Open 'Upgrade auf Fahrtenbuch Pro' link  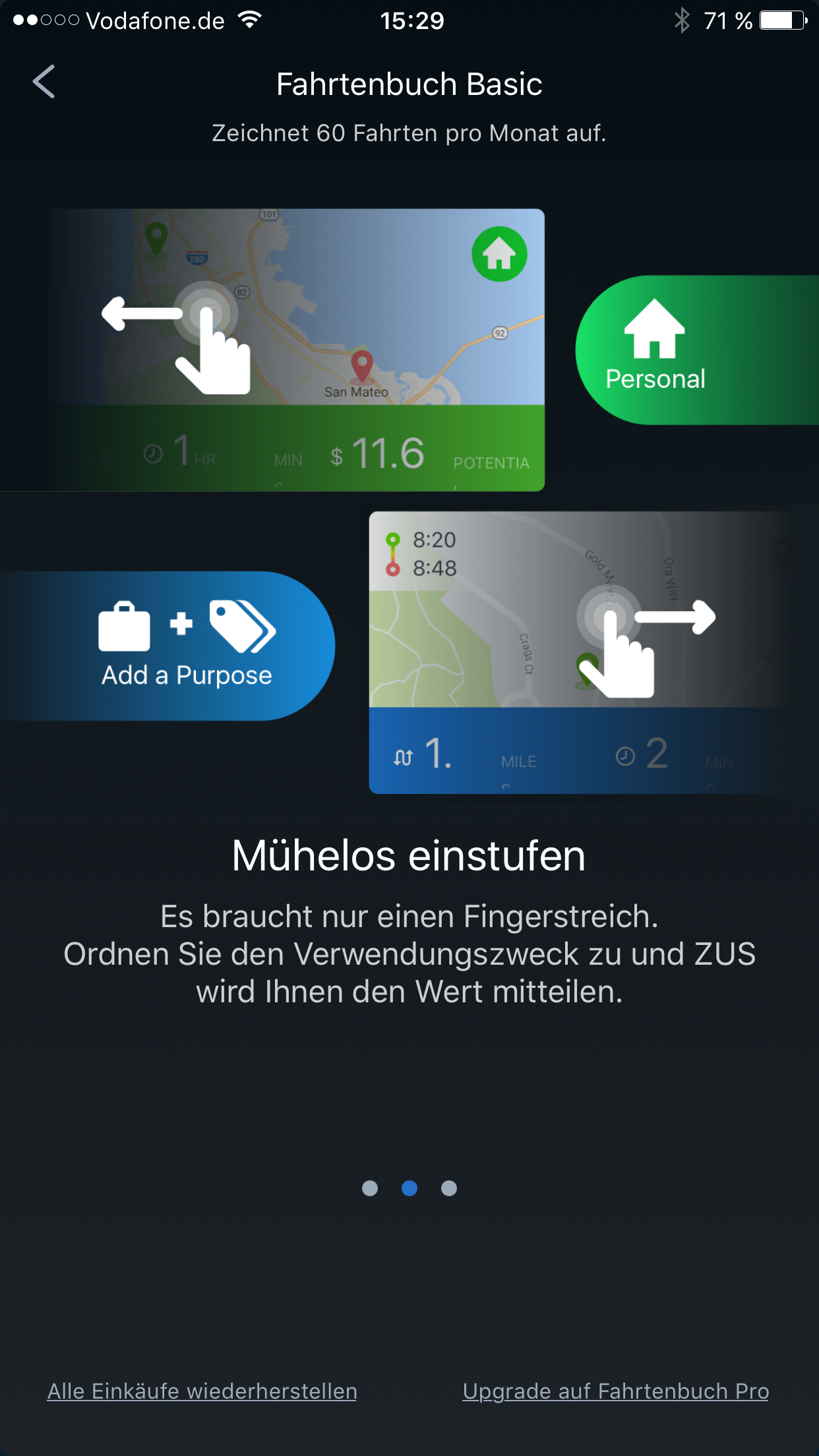coord(615,1391)
